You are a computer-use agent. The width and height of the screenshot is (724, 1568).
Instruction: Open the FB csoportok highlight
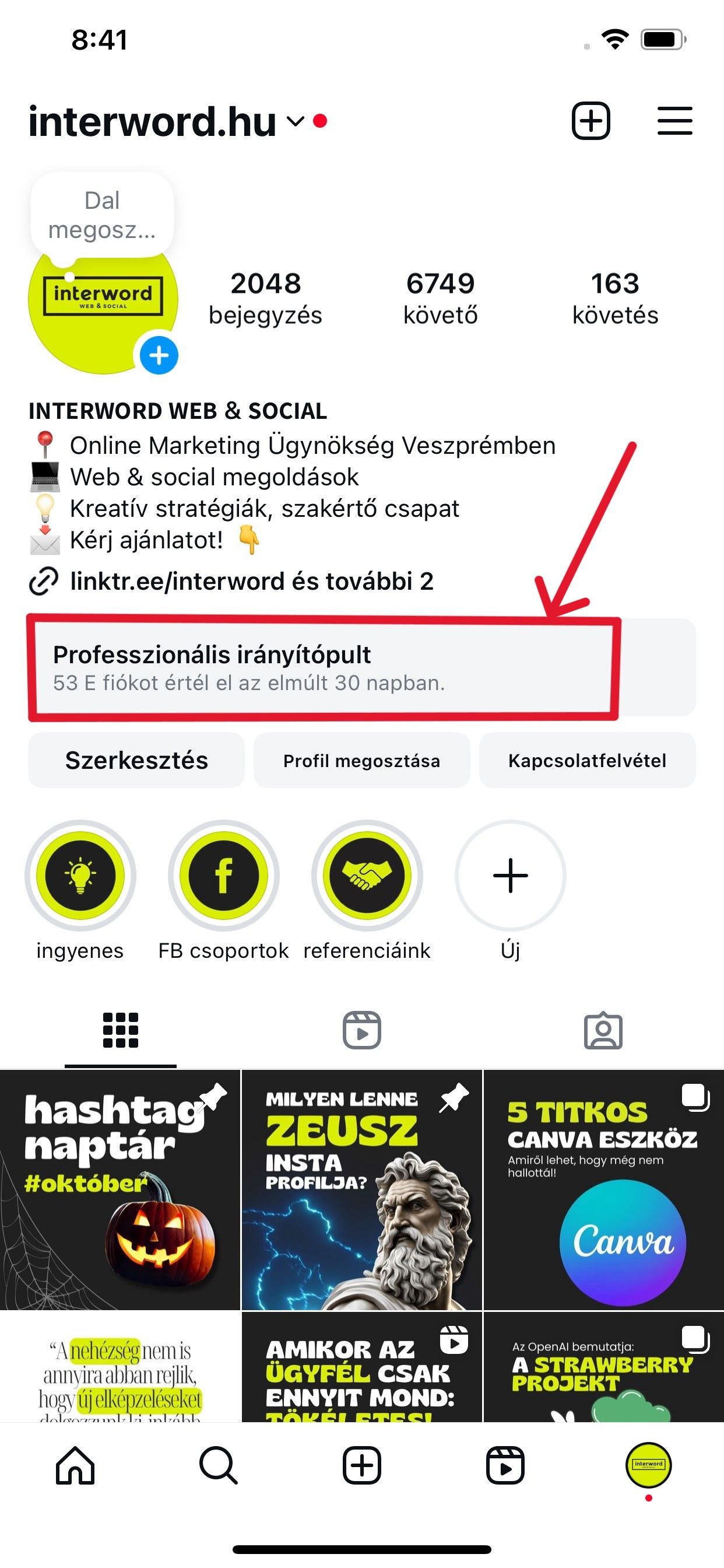tap(223, 876)
